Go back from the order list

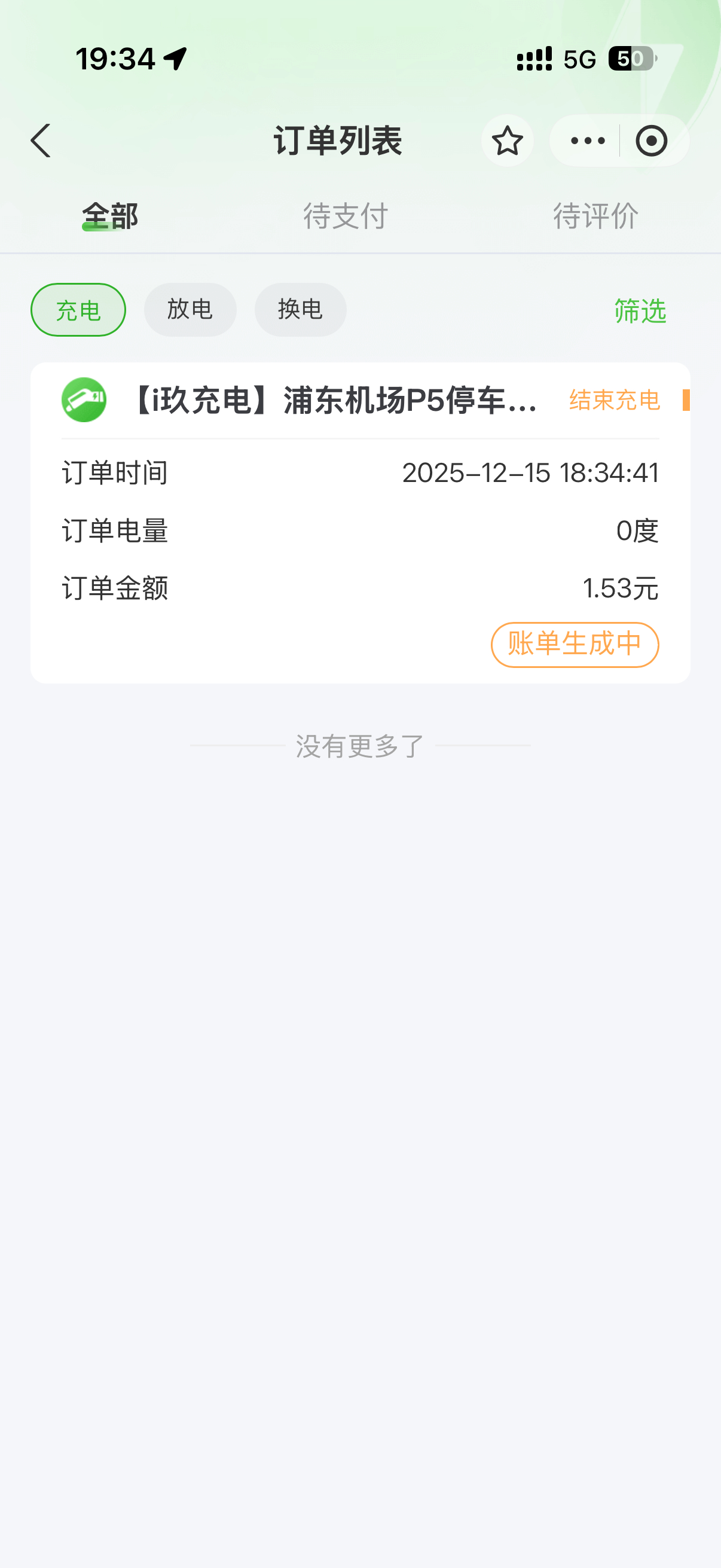[41, 141]
